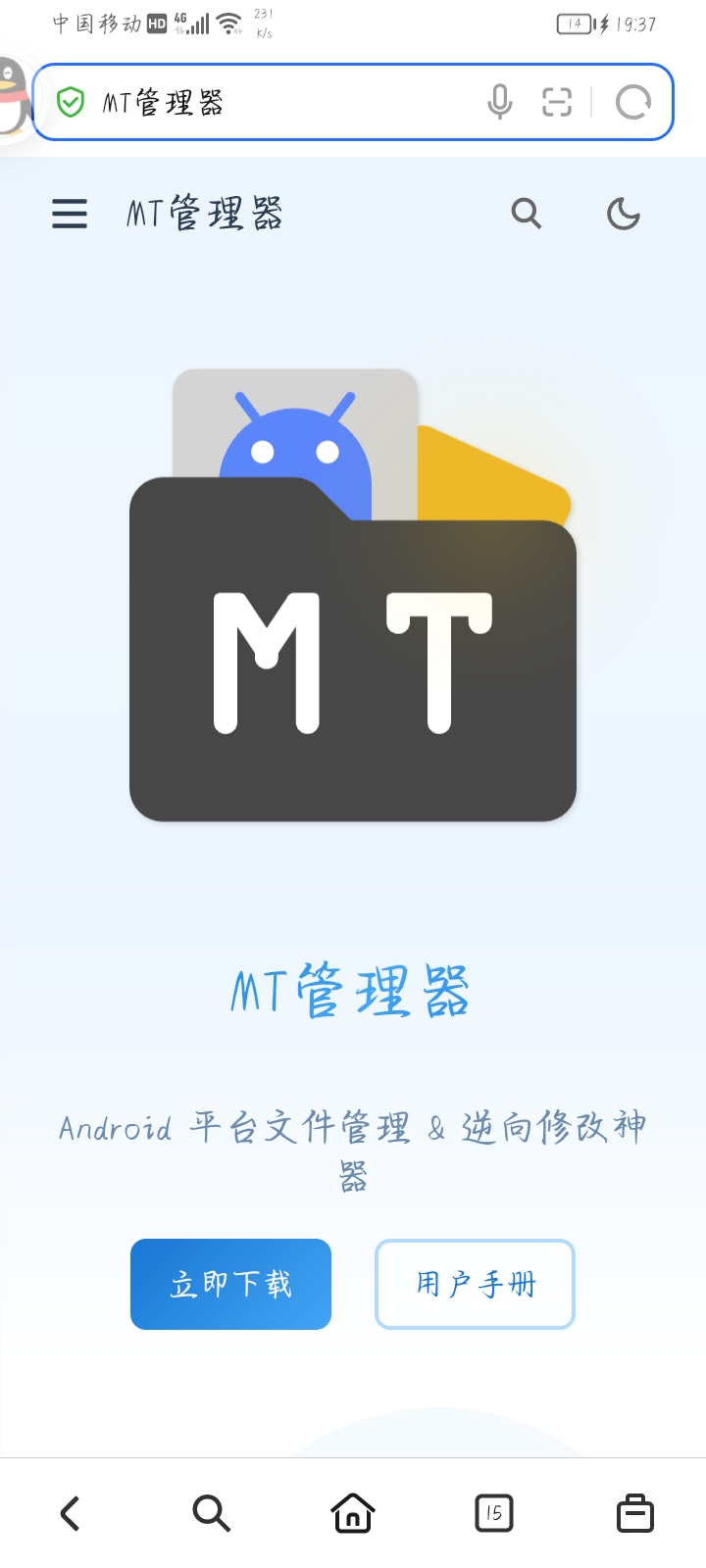
Task: Open the browser tools briefcase icon
Action: tap(634, 1512)
